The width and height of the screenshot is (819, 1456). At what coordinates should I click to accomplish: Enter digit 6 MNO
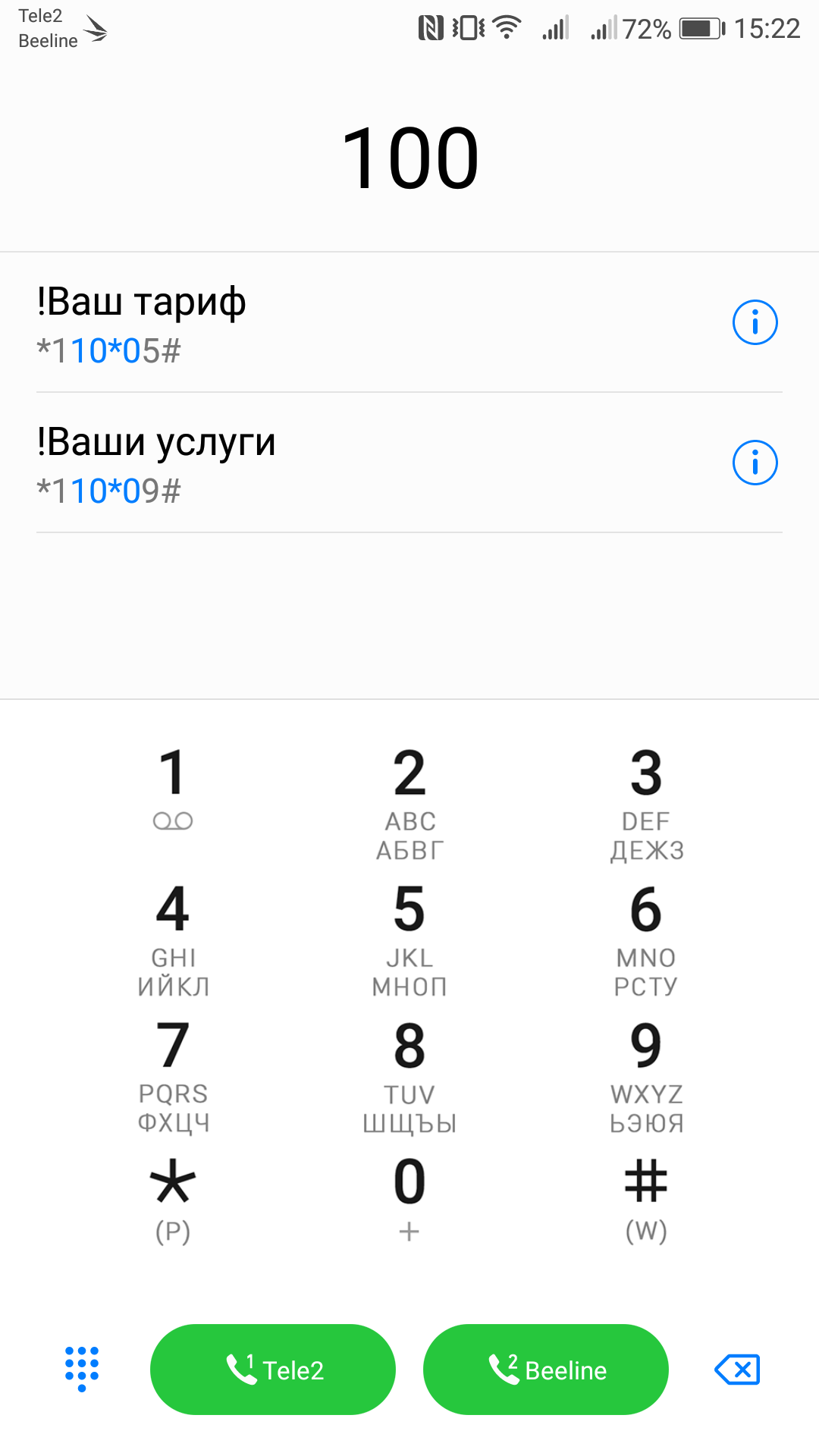pos(646,937)
